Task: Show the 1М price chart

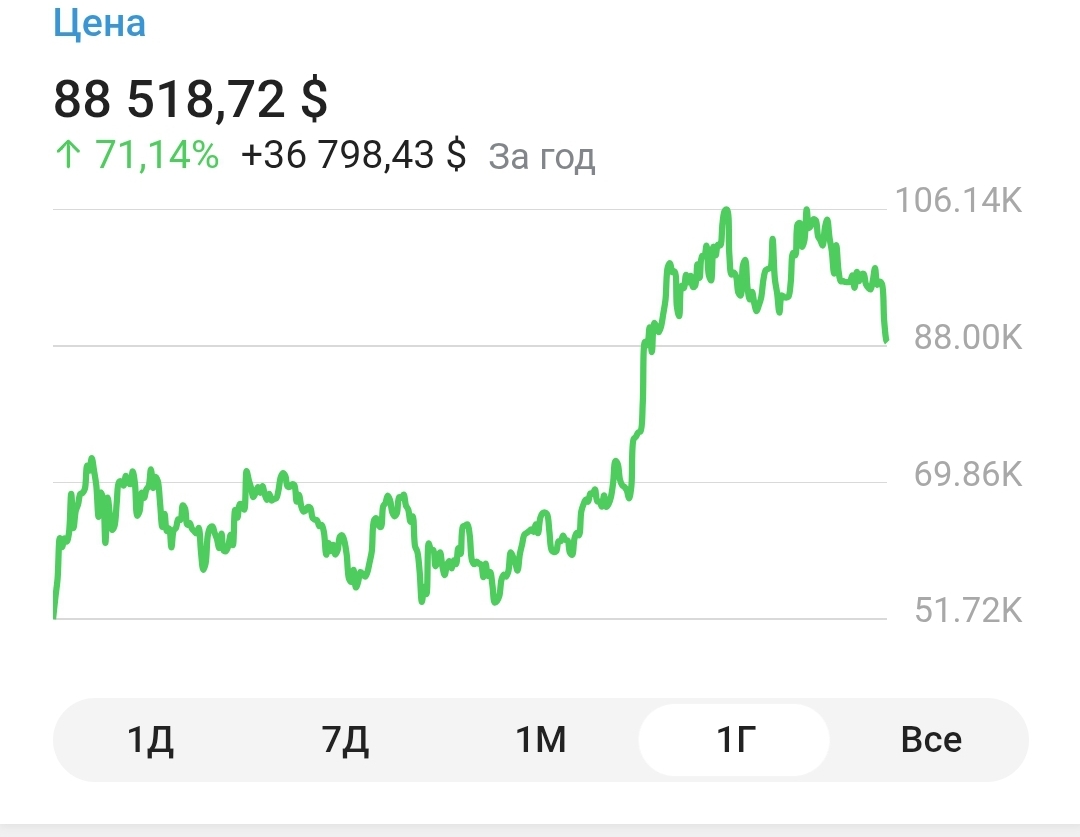Action: (541, 741)
